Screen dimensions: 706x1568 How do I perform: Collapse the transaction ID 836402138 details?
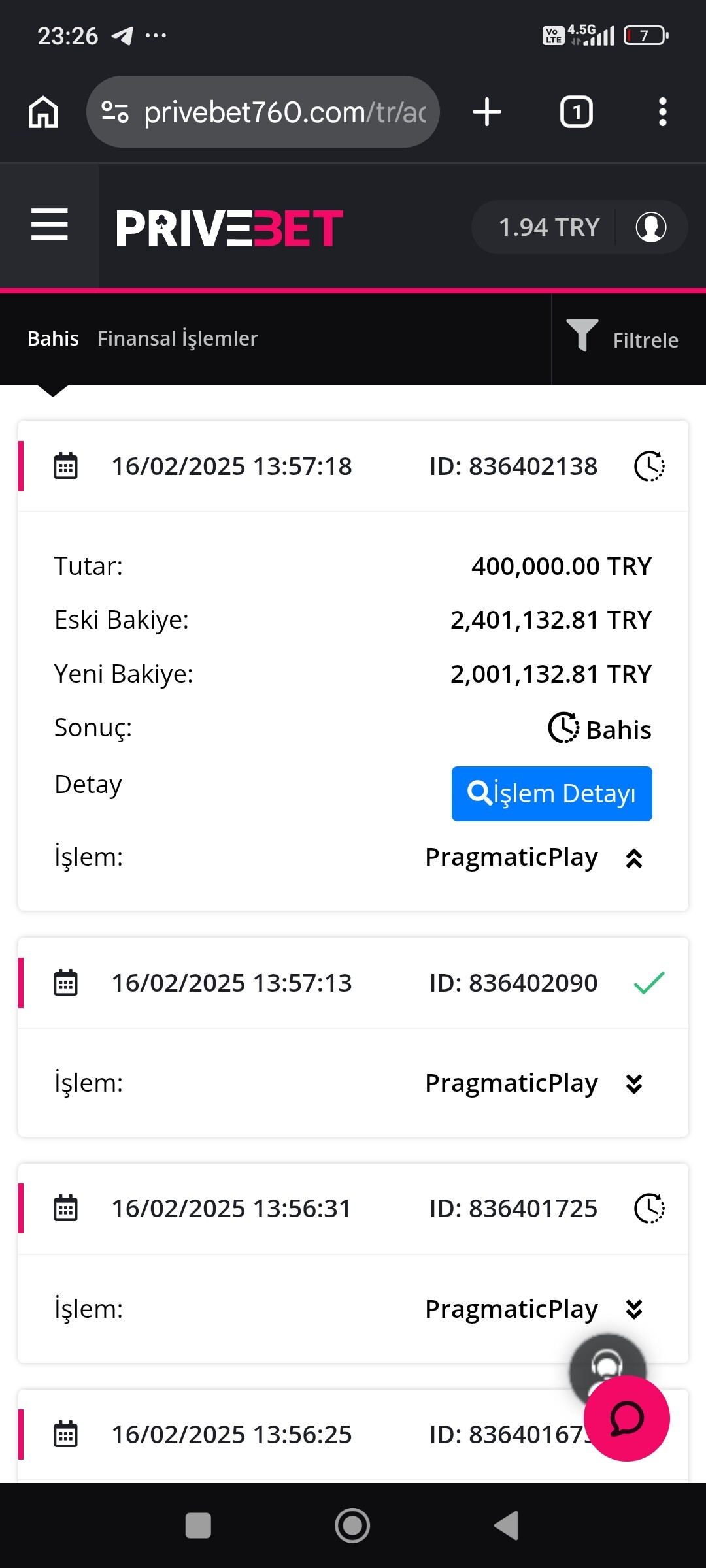[x=633, y=858]
